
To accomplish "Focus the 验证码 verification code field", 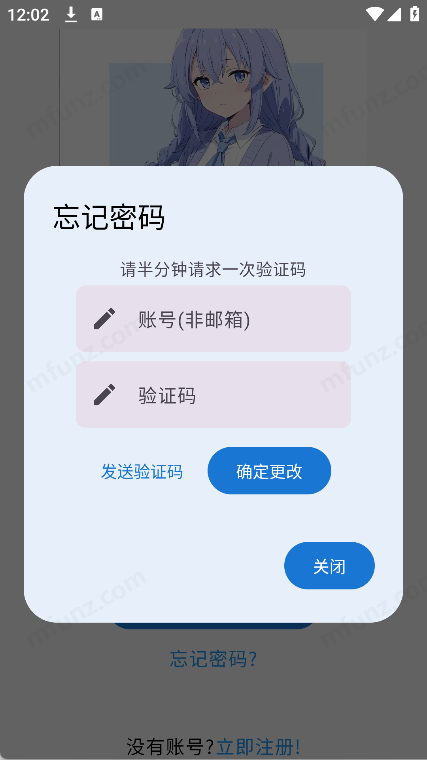I will [213, 395].
